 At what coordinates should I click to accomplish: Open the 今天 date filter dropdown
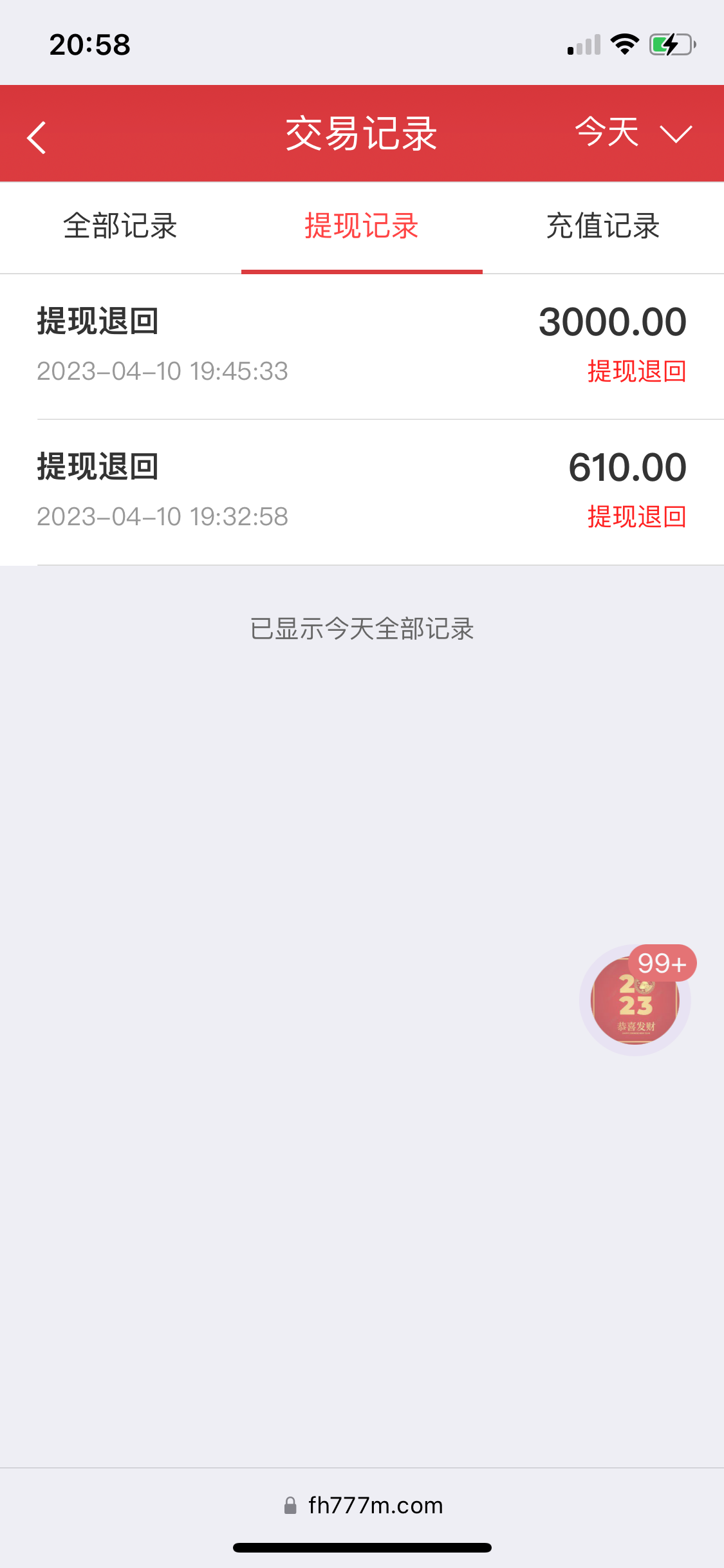(607, 133)
